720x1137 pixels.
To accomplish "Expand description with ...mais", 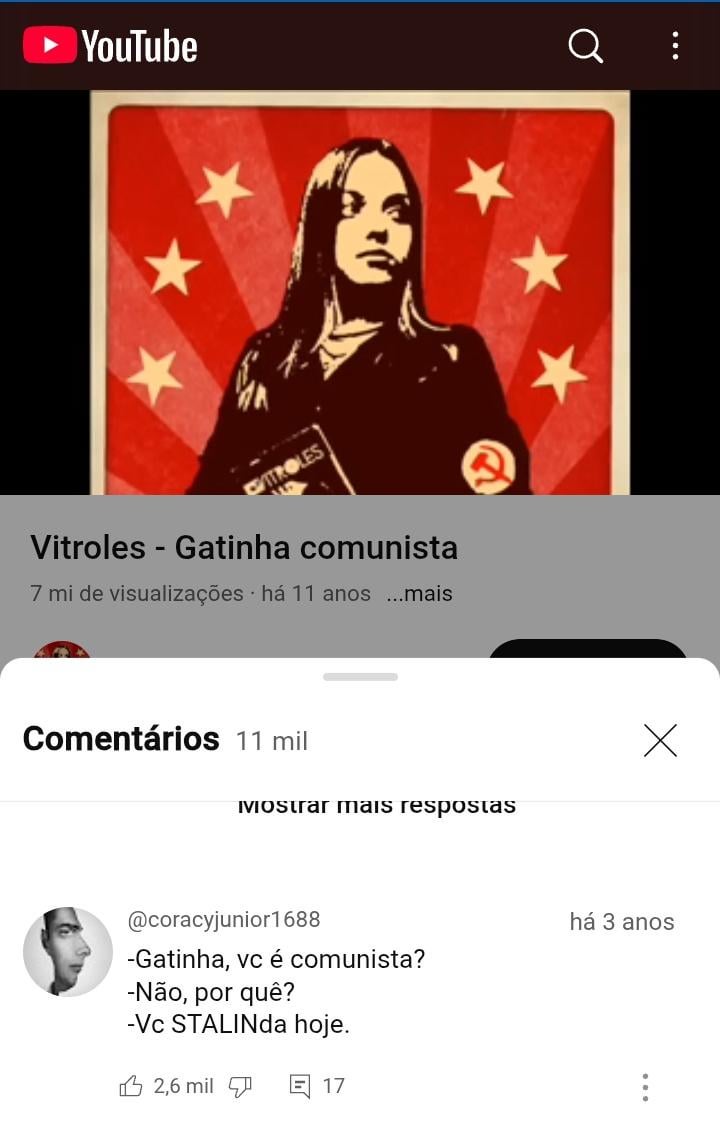I will [x=419, y=593].
